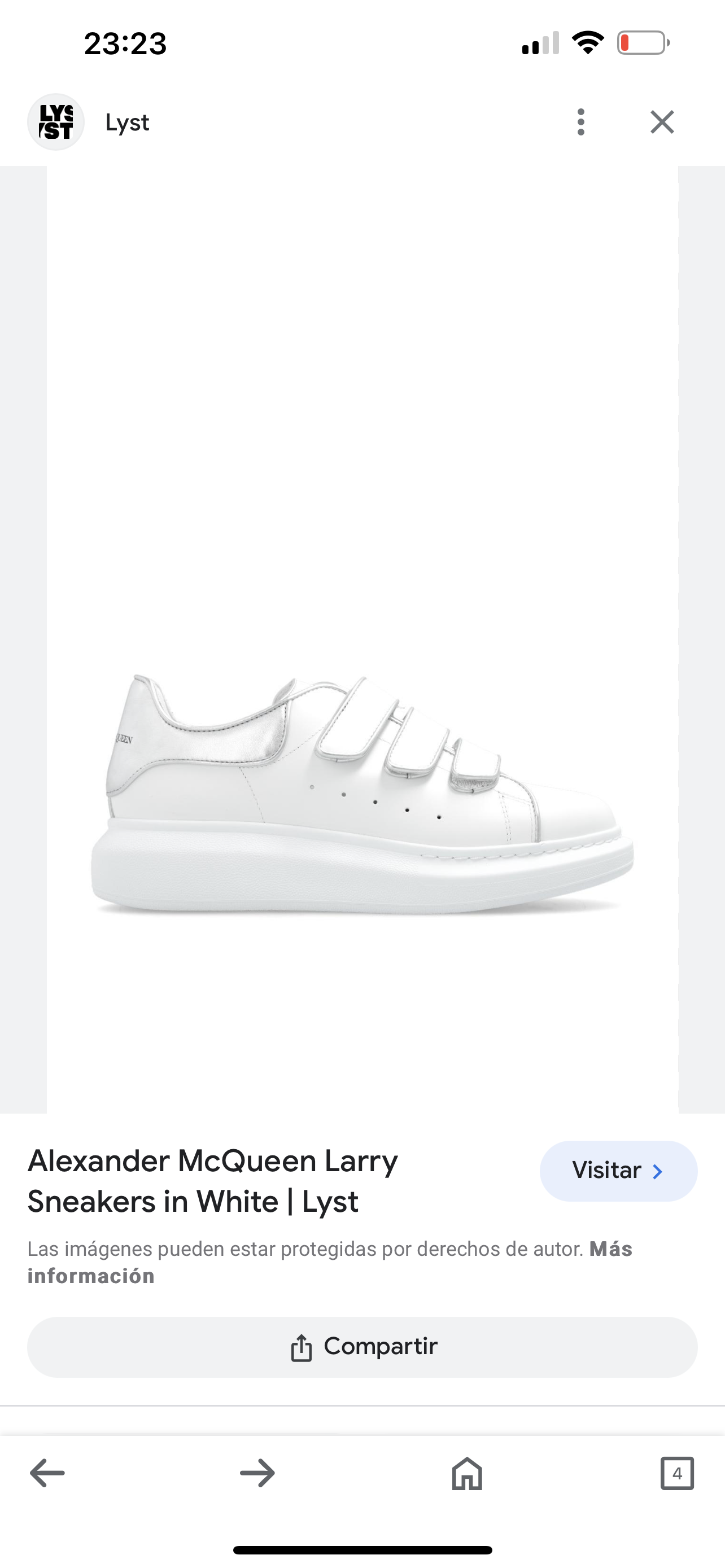Open the Alexander McQueen sneaker image
Screen dimensions: 725x1568
point(362,791)
